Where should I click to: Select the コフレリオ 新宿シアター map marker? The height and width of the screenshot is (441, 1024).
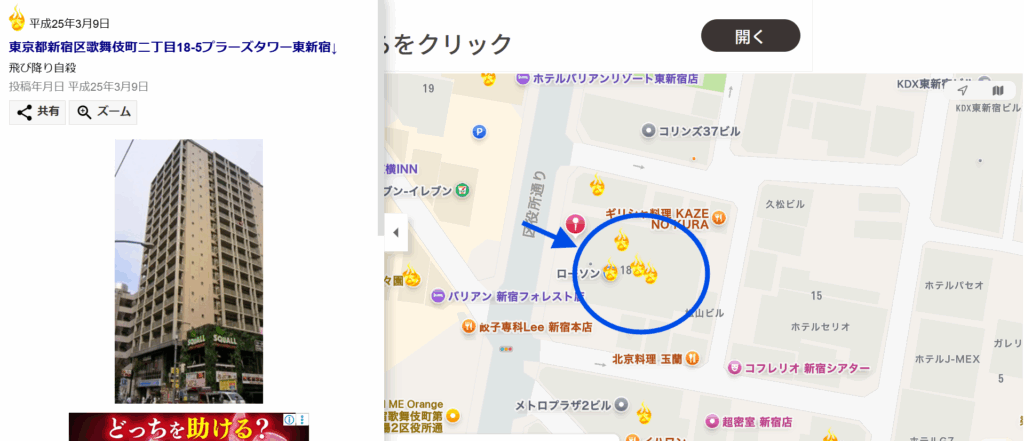click(737, 368)
